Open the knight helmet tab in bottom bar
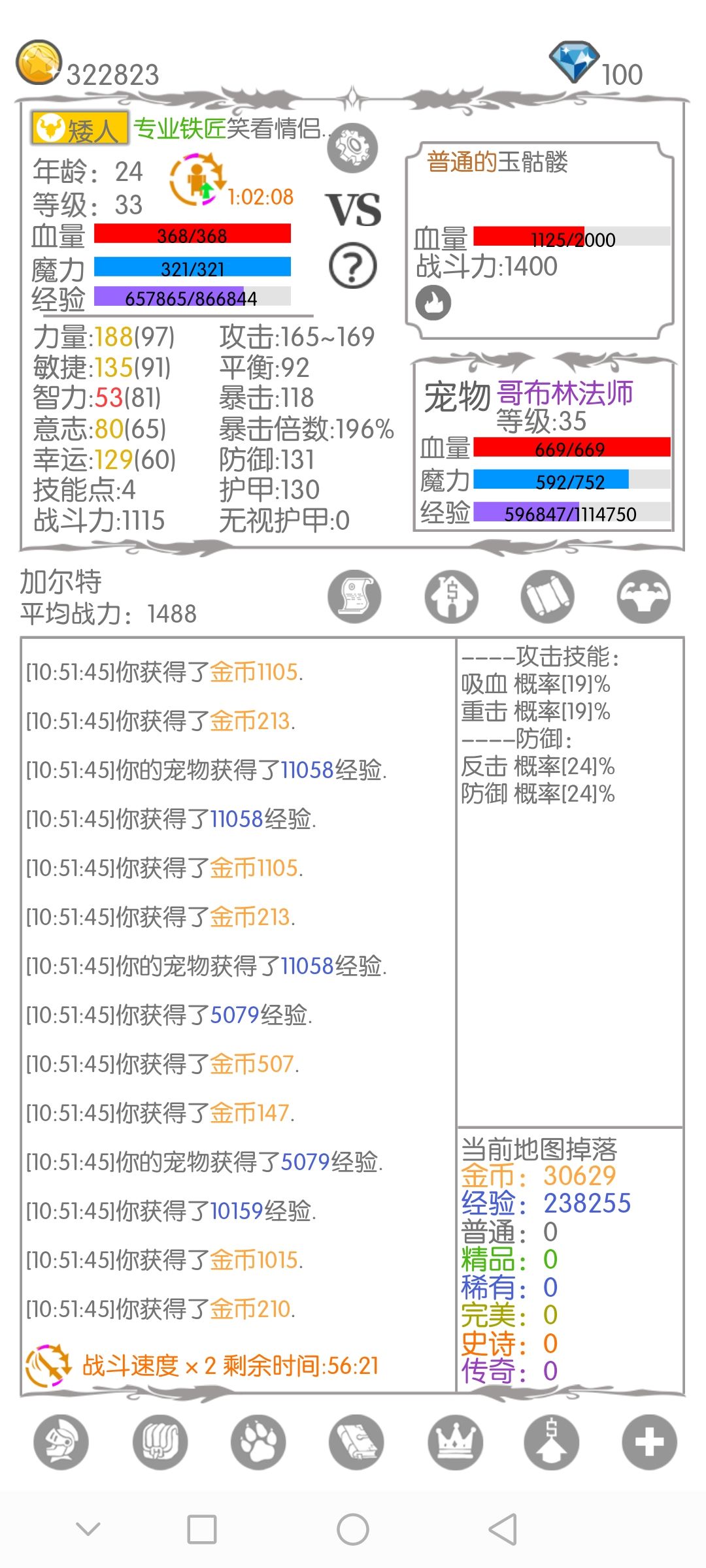706x1568 pixels. (61, 1443)
